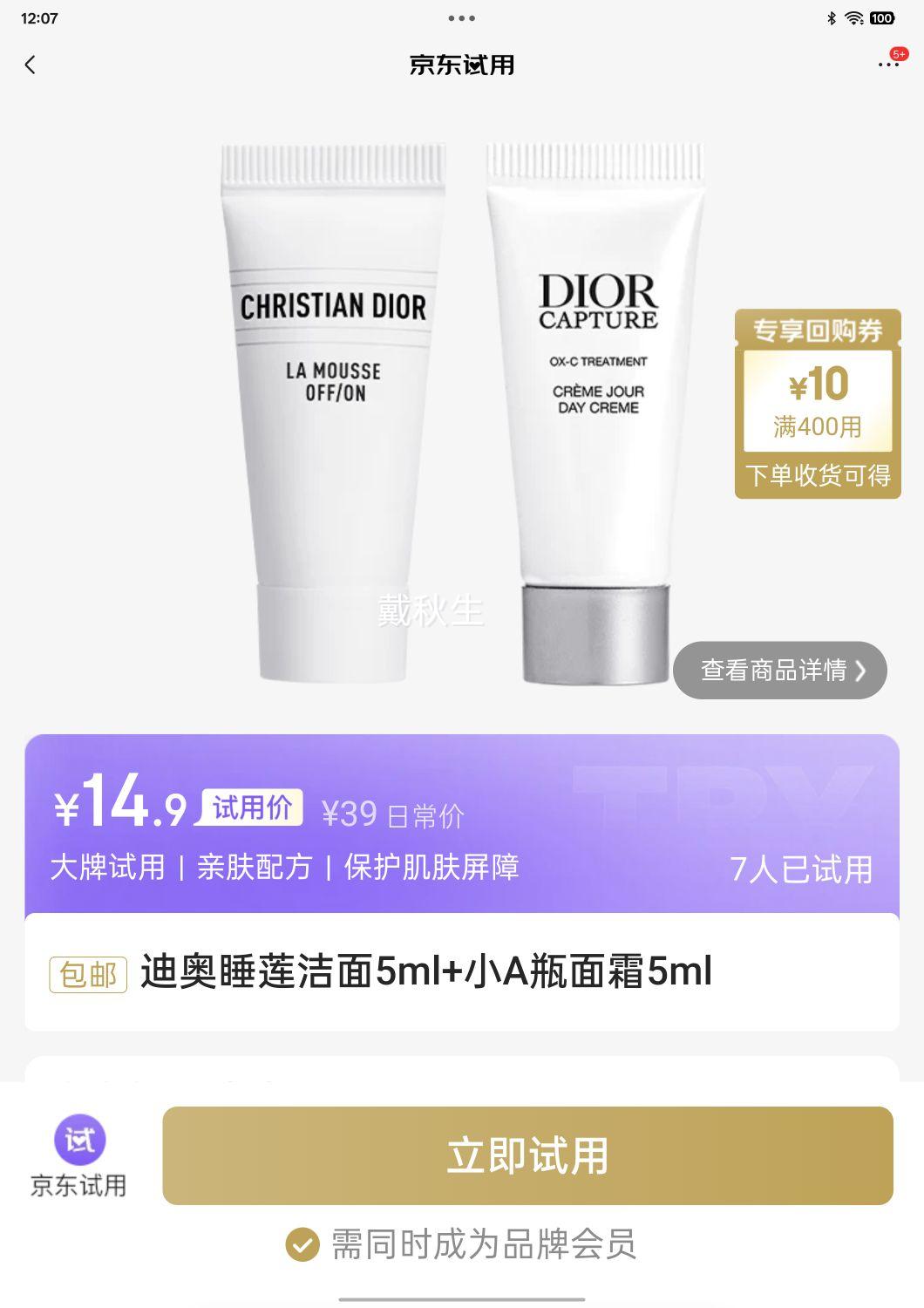View the Dior Capture product image

pyautogui.click(x=593, y=392)
